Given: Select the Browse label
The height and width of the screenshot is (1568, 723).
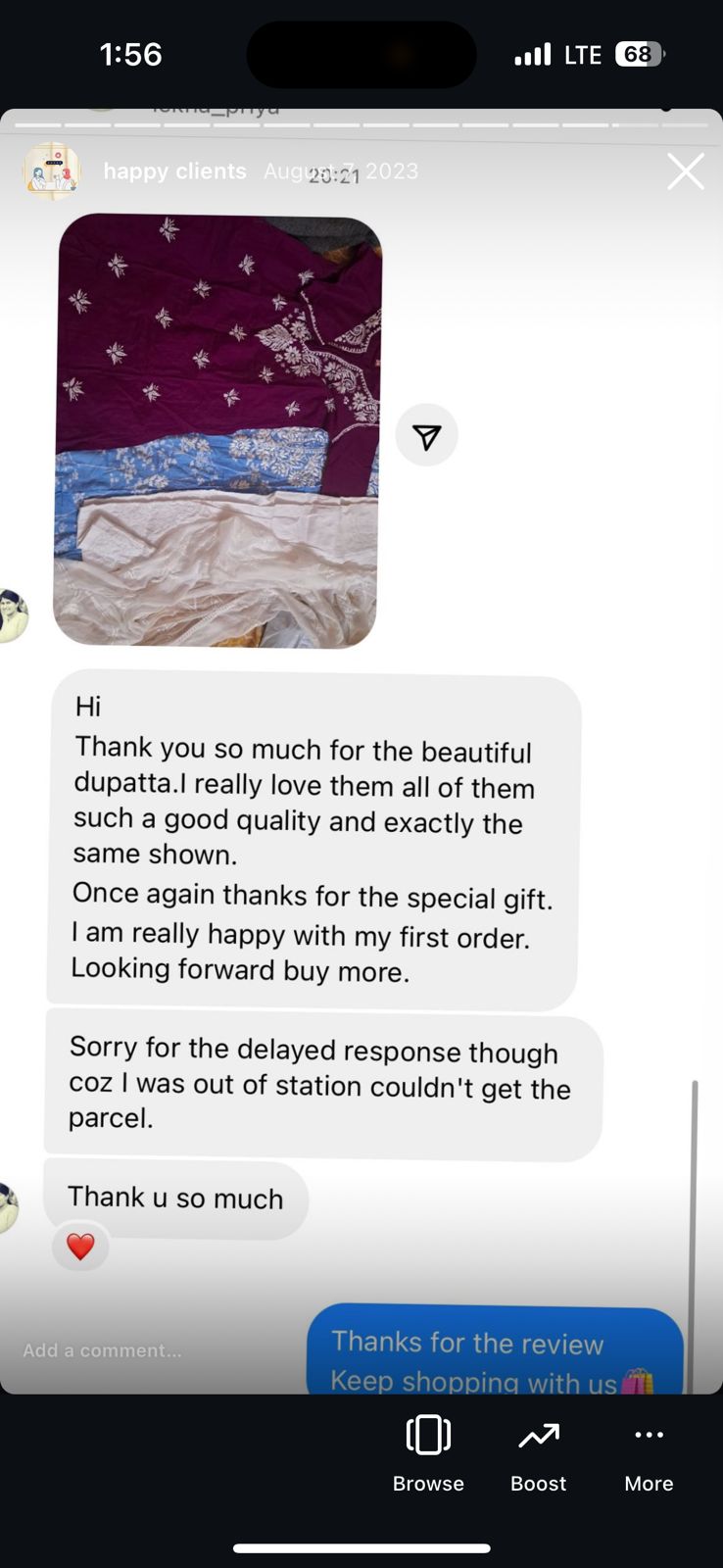Looking at the screenshot, I should (x=428, y=1483).
